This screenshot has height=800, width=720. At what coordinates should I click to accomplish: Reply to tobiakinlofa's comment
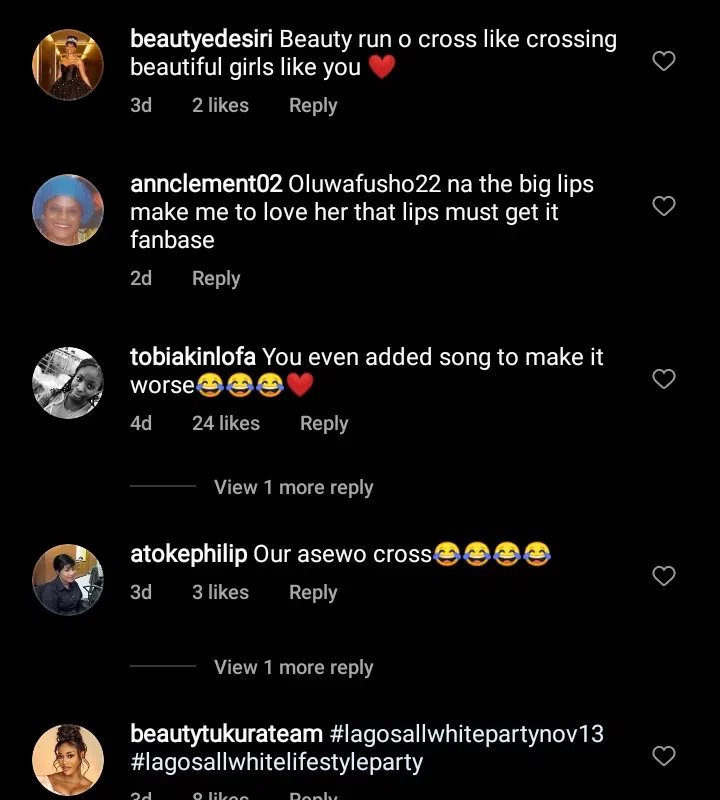324,423
